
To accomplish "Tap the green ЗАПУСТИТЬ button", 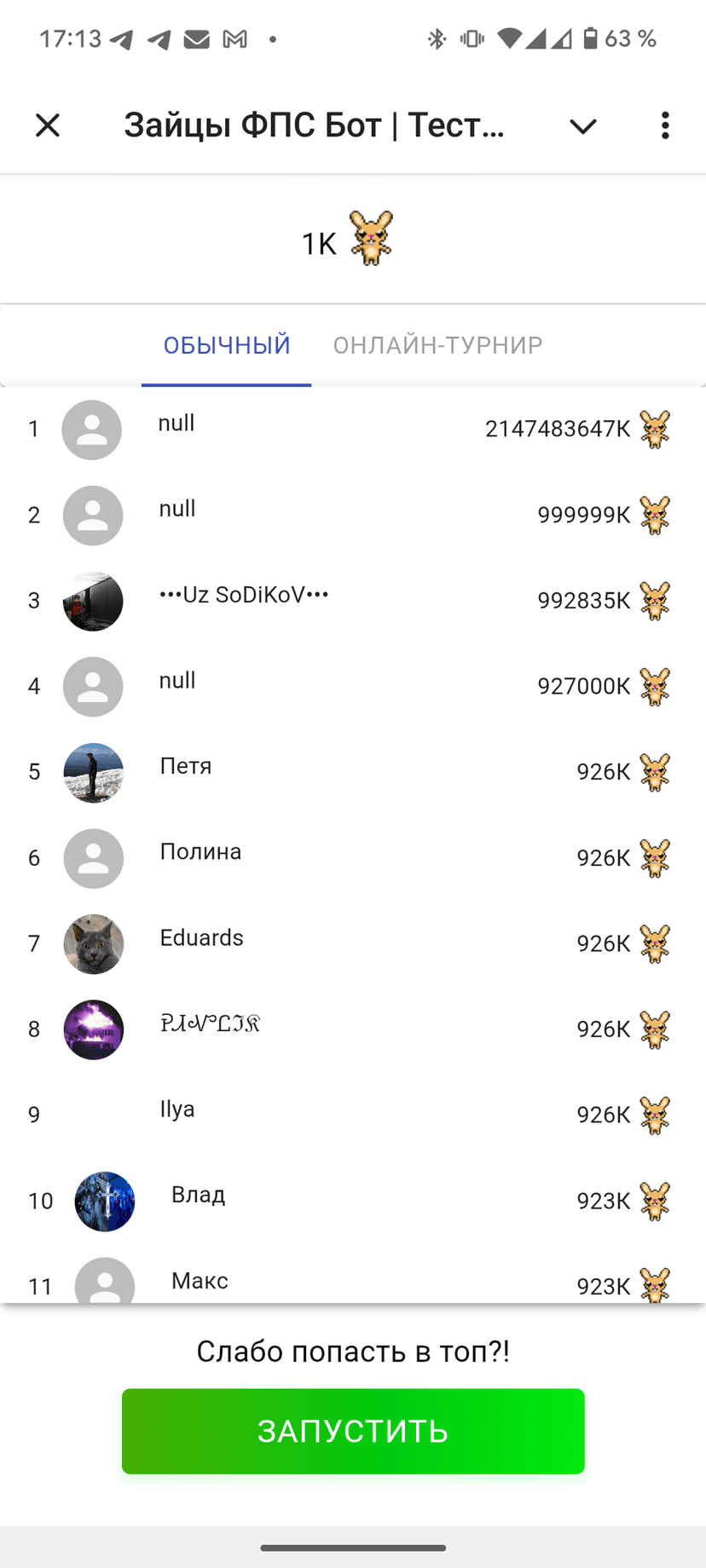I will (x=353, y=1431).
